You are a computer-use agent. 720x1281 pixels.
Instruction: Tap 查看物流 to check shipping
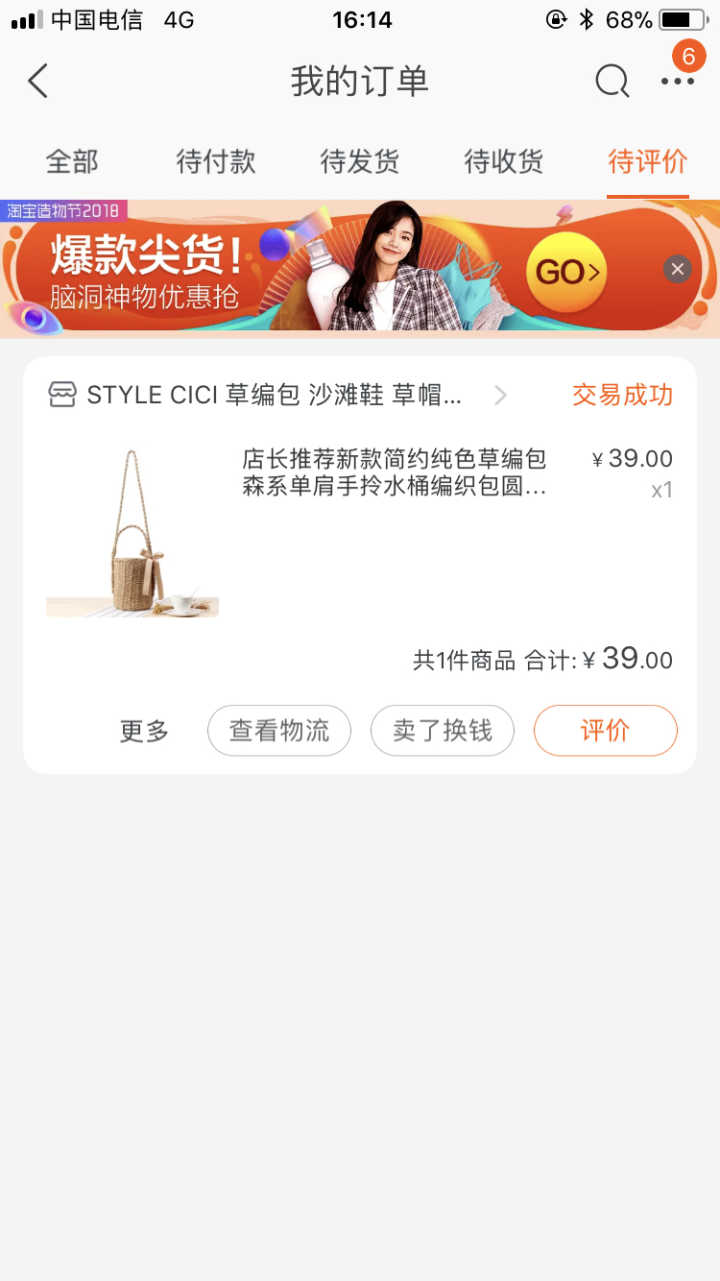279,730
